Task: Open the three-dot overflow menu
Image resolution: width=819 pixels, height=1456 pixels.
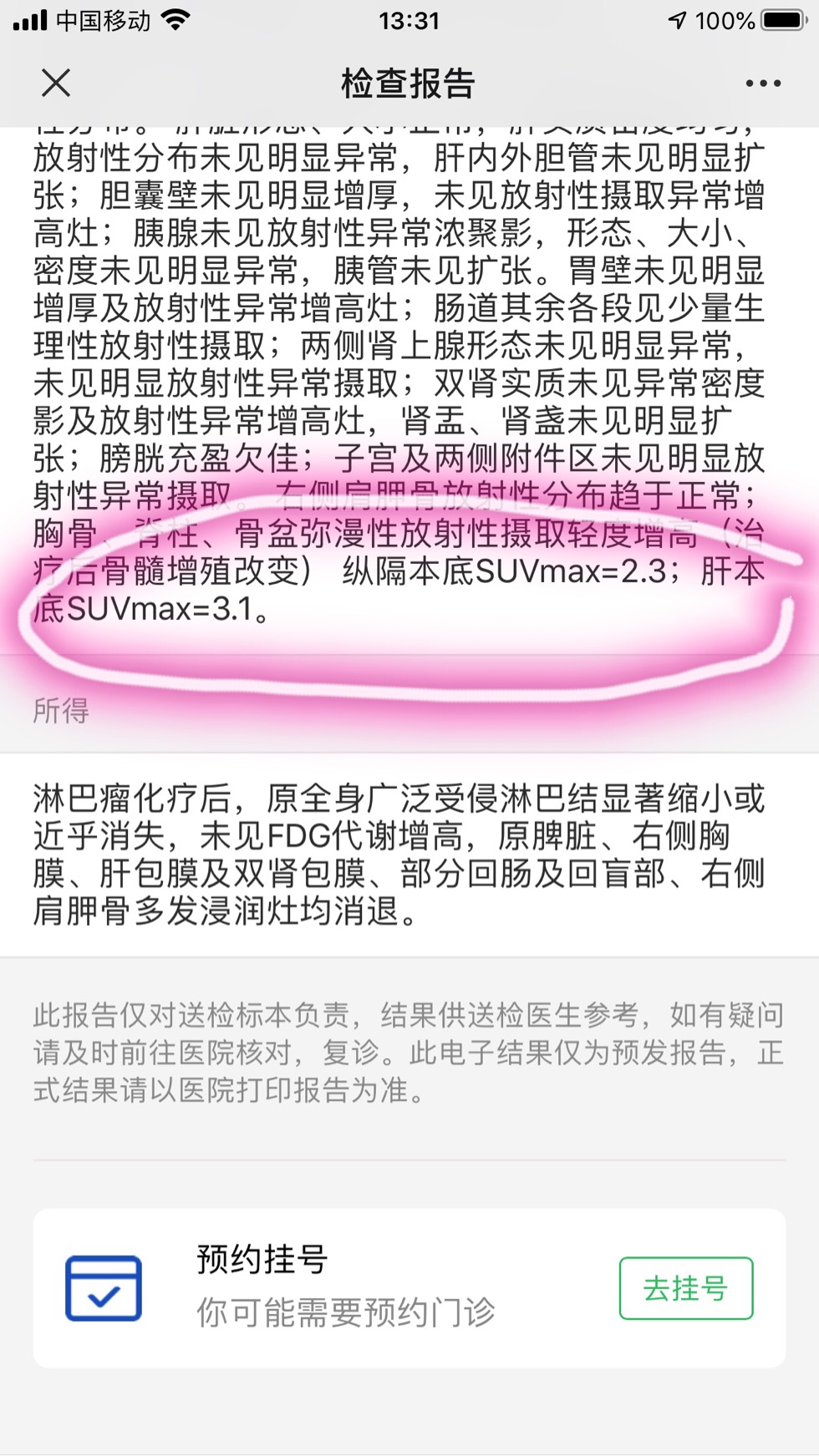Action: [x=762, y=84]
